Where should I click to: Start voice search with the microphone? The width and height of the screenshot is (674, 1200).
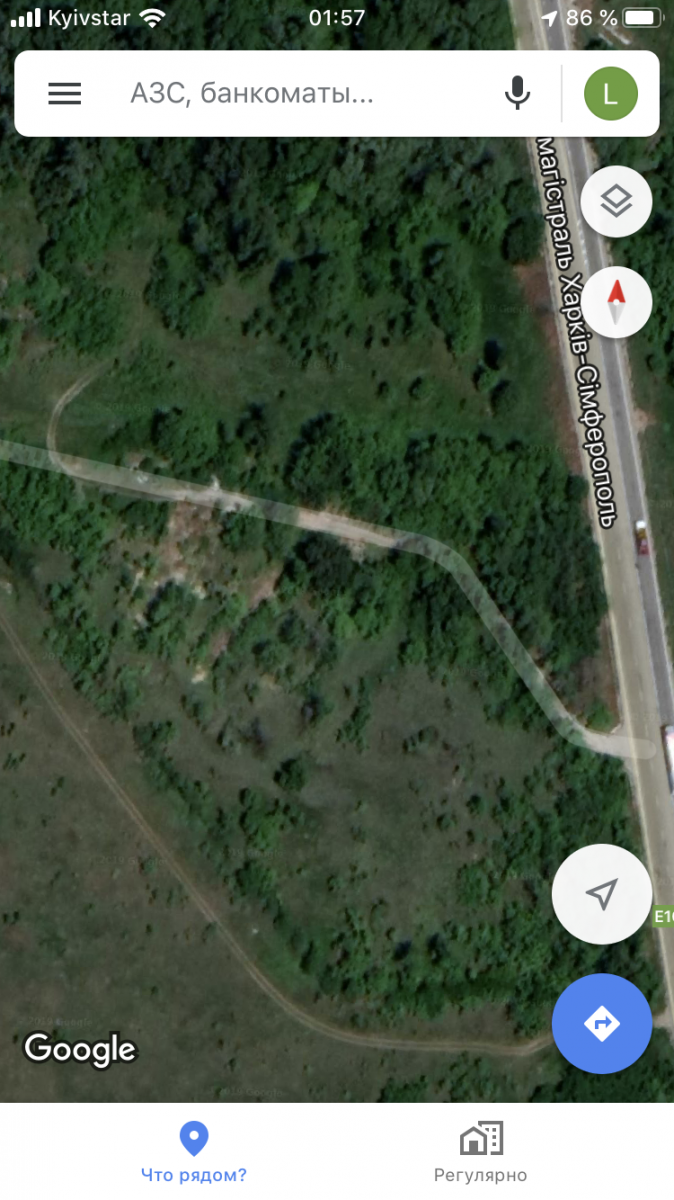(x=516, y=94)
